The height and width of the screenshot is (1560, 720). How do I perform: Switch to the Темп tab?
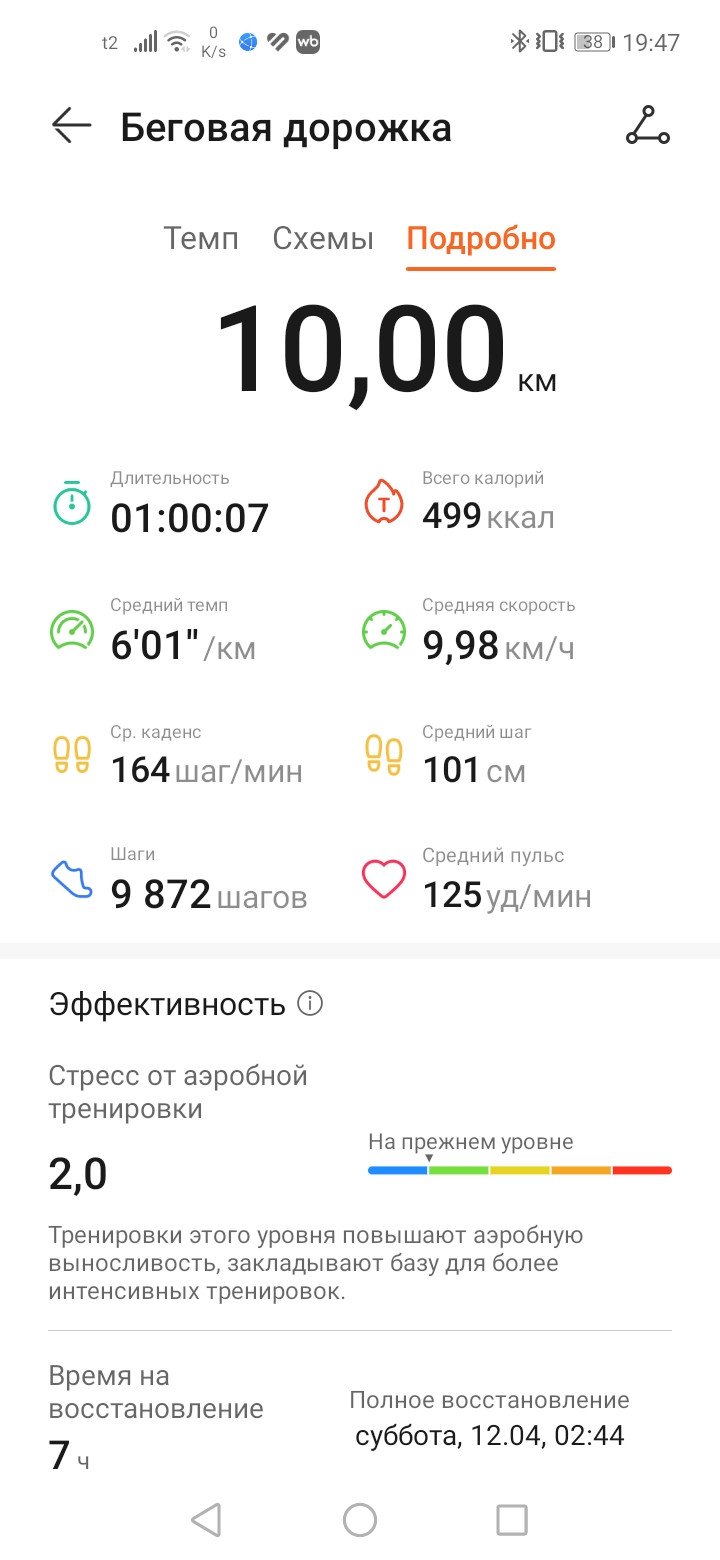click(x=201, y=239)
